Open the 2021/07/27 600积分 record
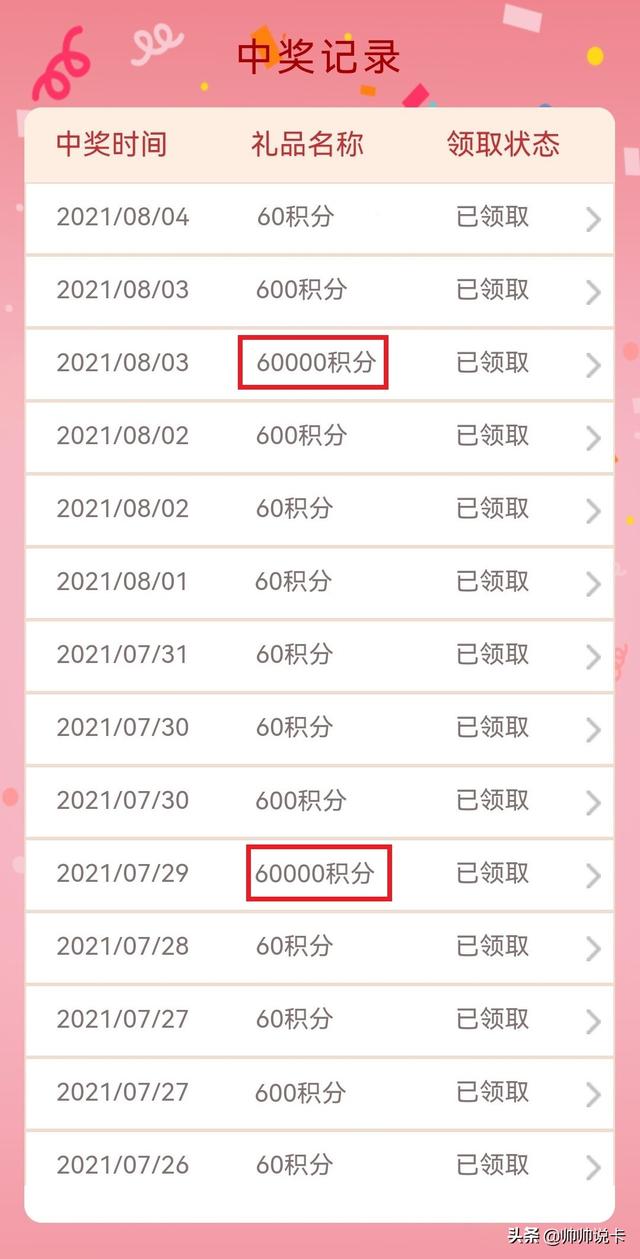The image size is (640, 1259). [320, 1093]
